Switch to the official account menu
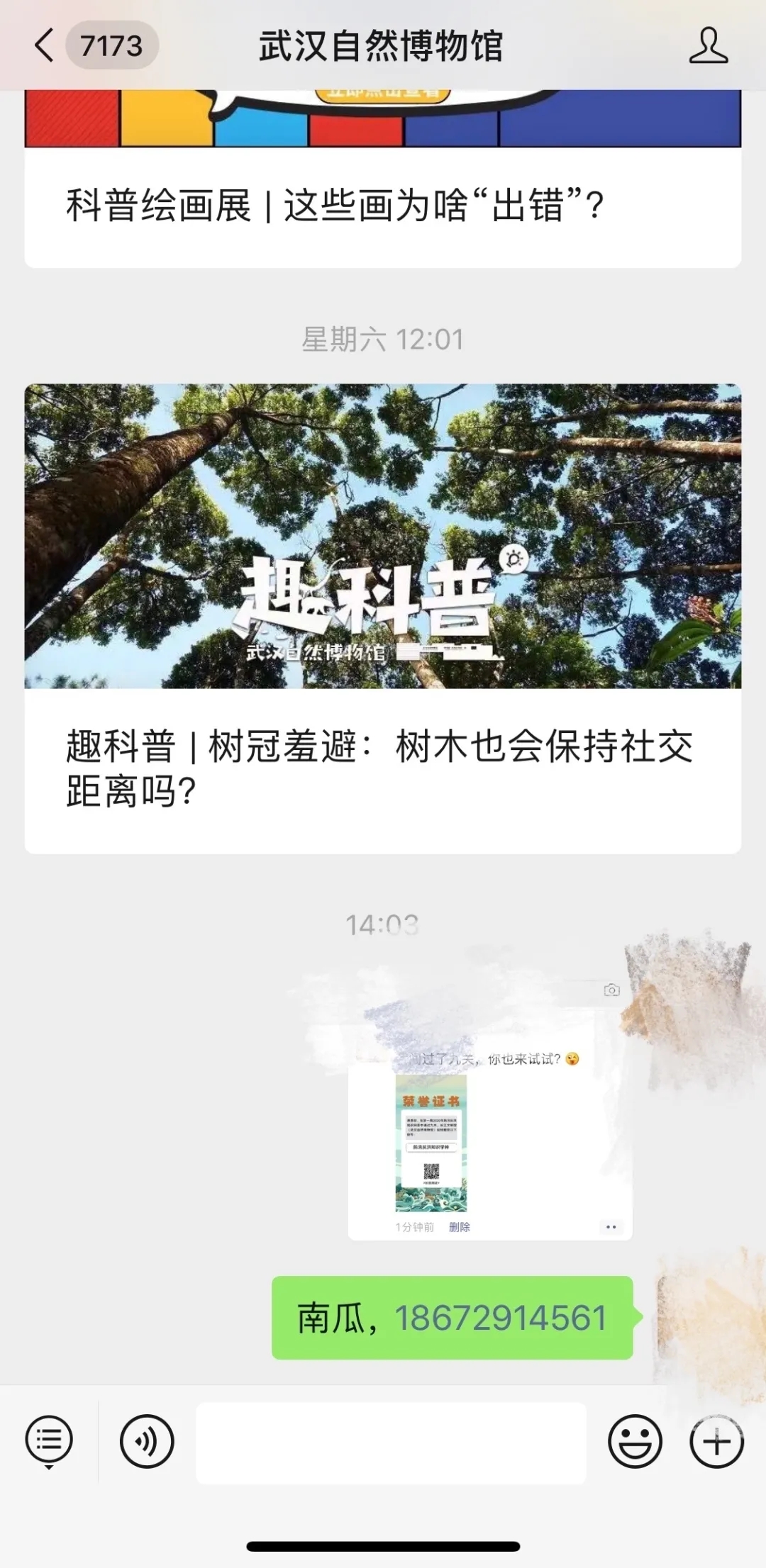The width and height of the screenshot is (766, 1568). point(49,1442)
